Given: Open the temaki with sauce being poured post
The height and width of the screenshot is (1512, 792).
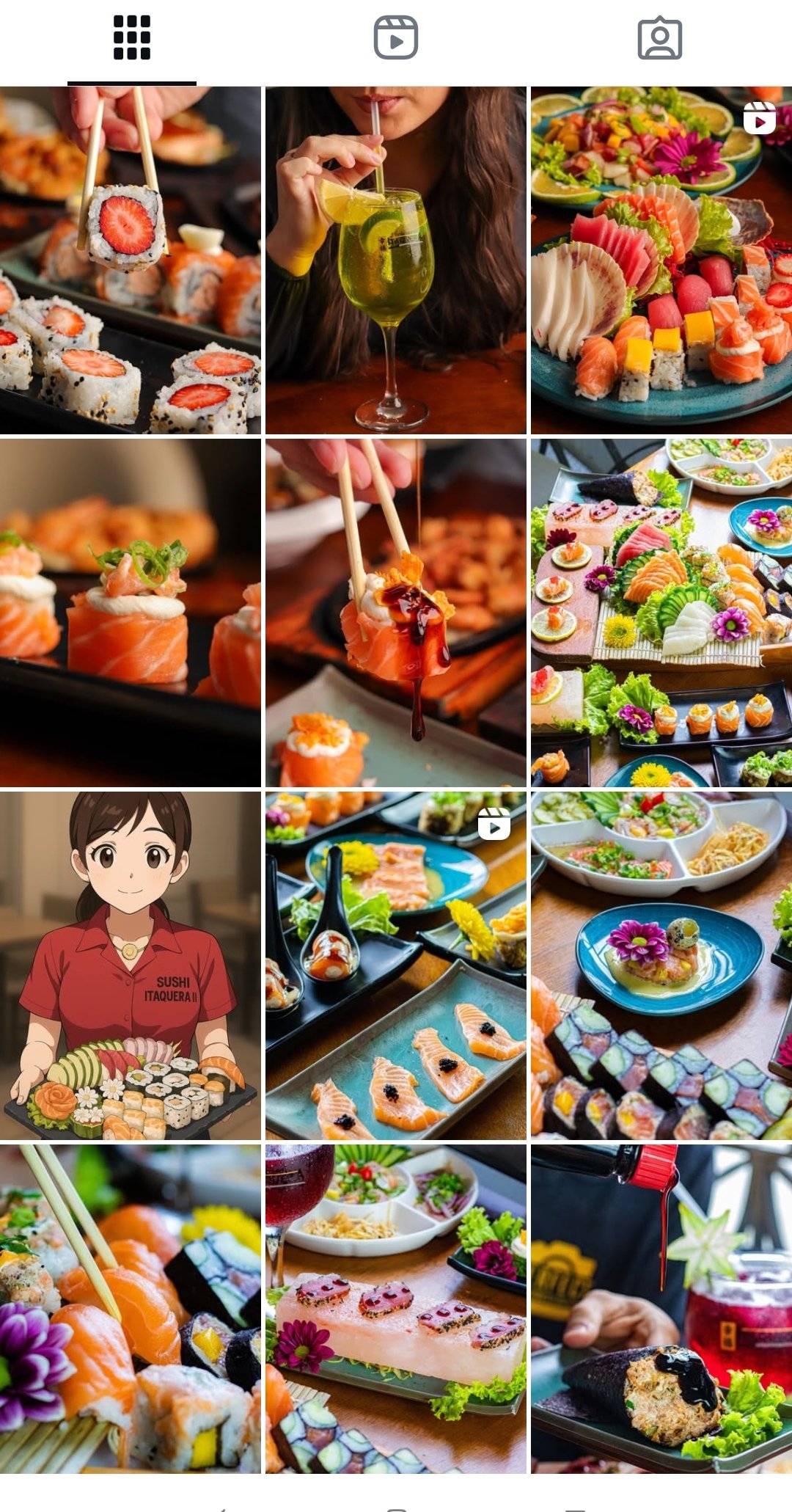Looking at the screenshot, I should tap(661, 1310).
